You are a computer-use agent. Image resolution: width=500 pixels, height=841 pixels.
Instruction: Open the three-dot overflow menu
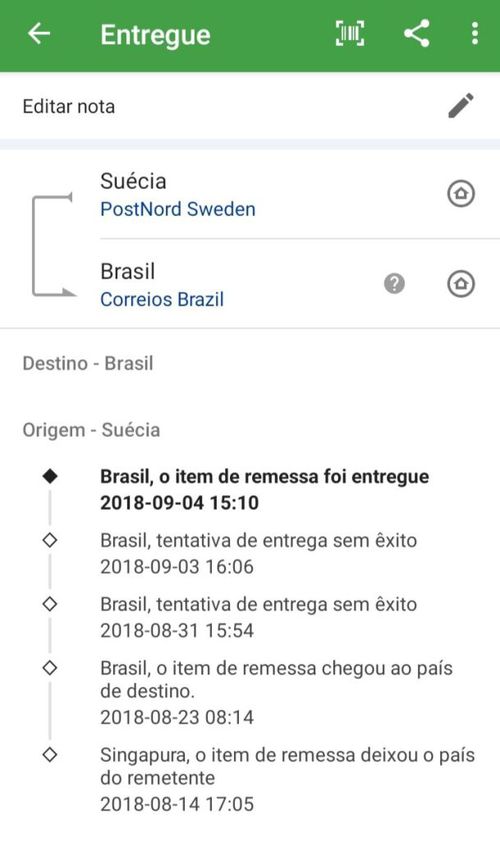coord(474,34)
